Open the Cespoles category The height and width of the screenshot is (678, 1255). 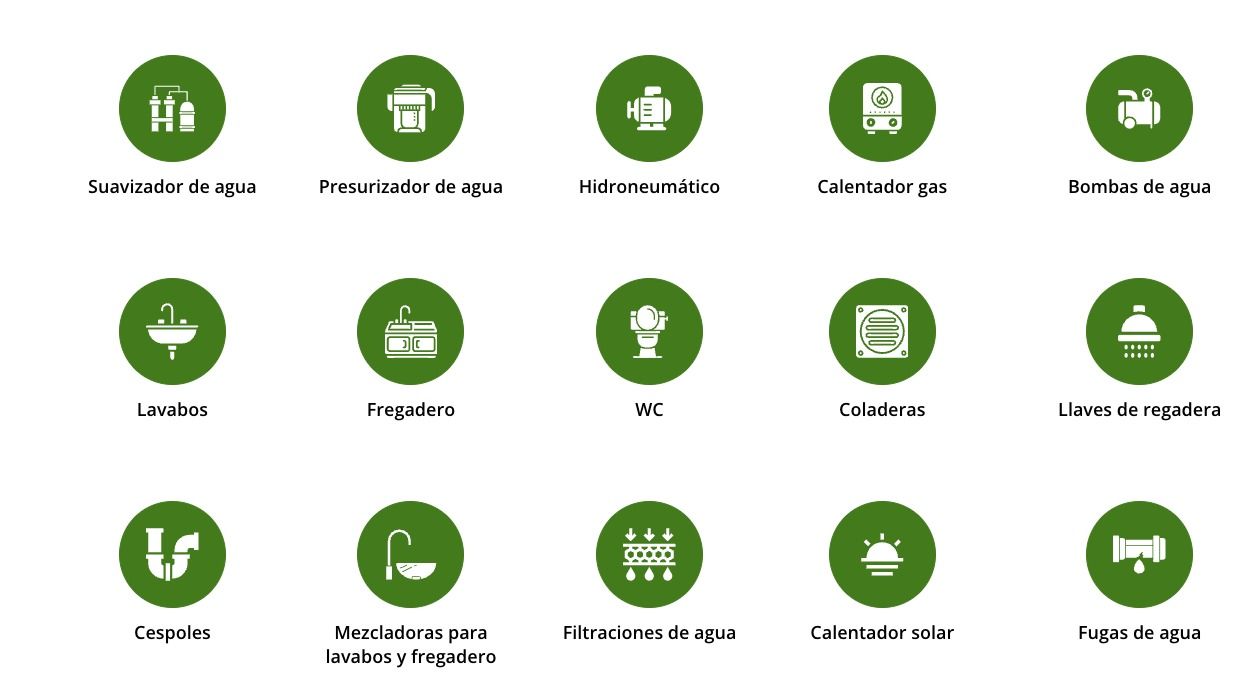pyautogui.click(x=172, y=555)
